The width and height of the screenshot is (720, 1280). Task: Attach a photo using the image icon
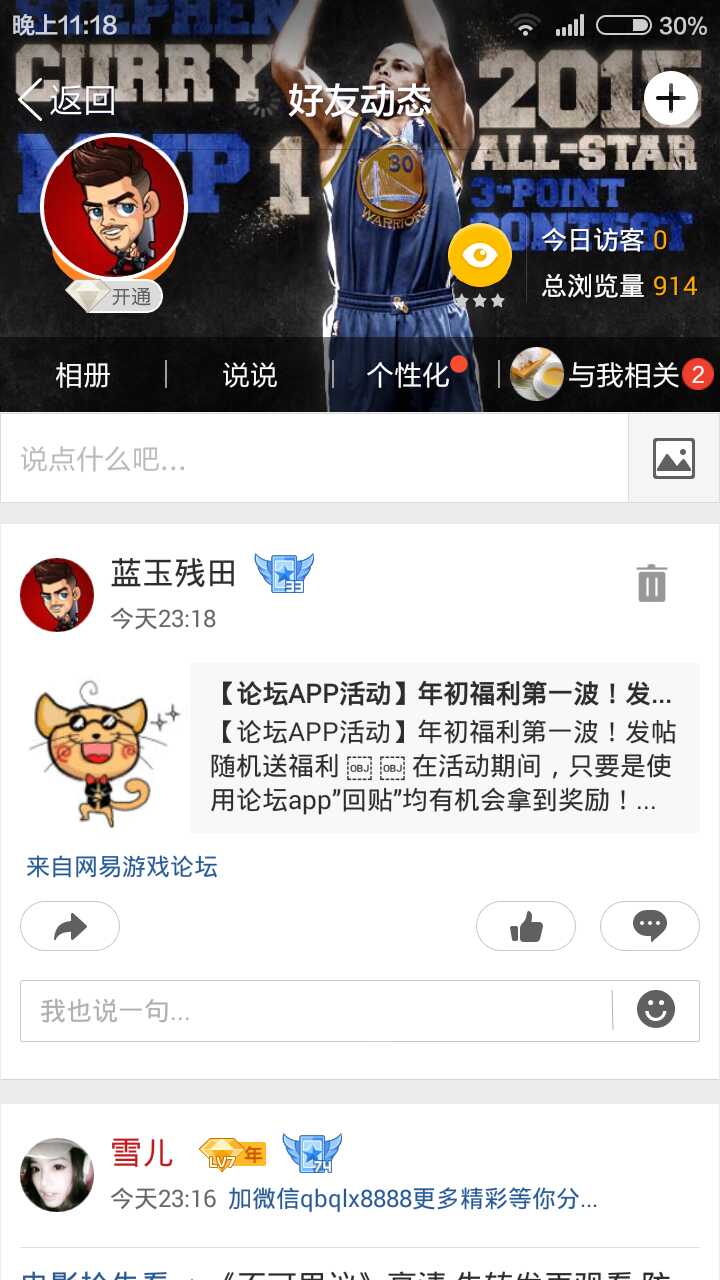coord(673,459)
